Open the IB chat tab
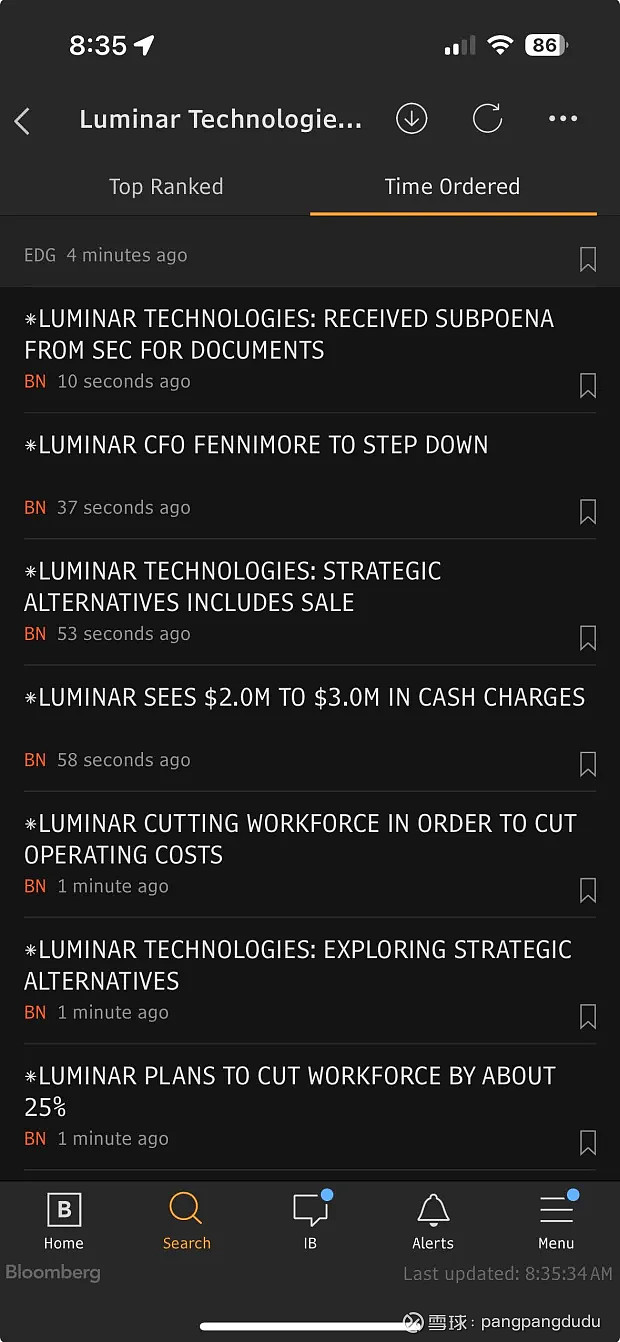620x1342 pixels. 310,1222
